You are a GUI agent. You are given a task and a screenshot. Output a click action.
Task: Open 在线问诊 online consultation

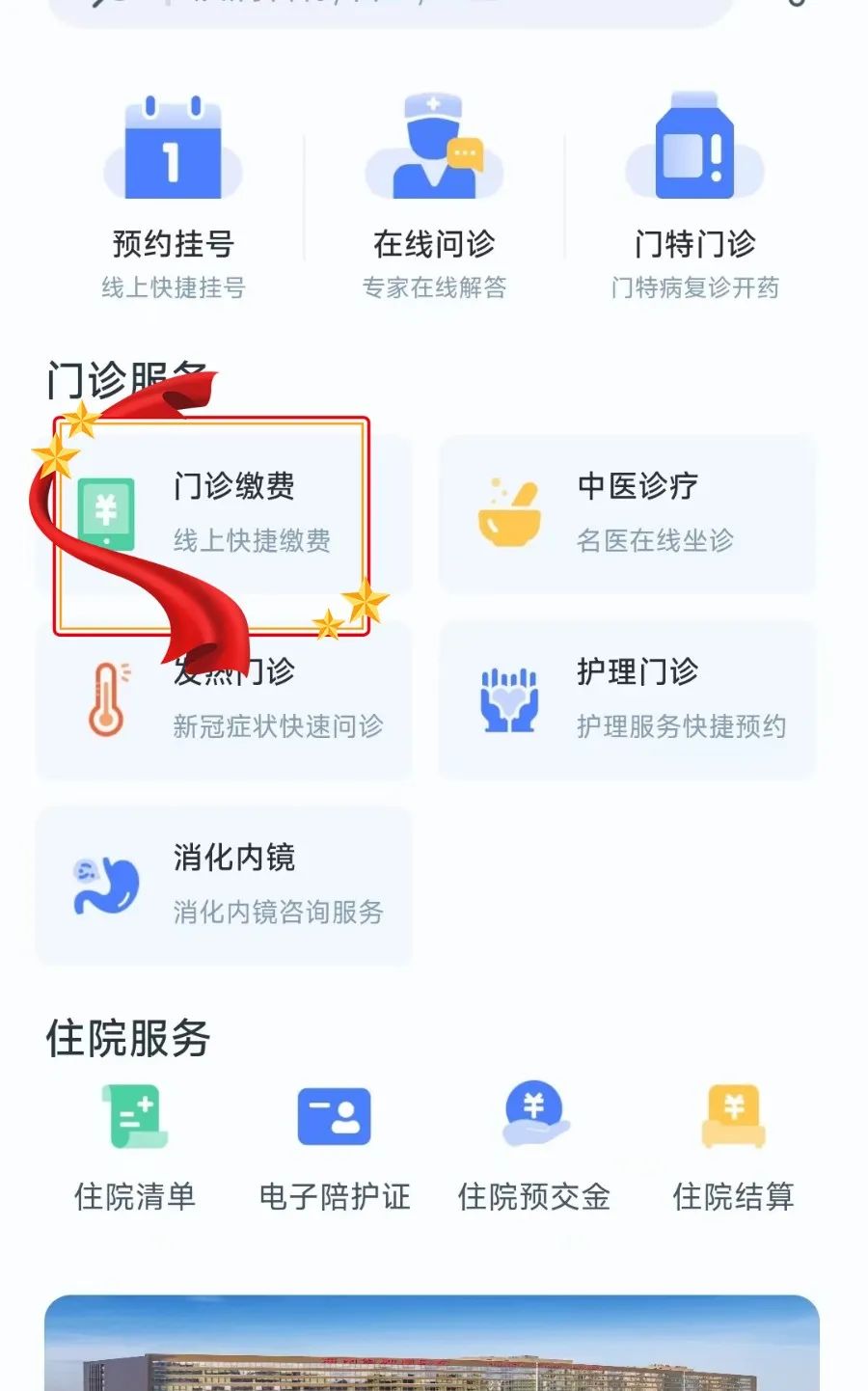[x=434, y=198]
